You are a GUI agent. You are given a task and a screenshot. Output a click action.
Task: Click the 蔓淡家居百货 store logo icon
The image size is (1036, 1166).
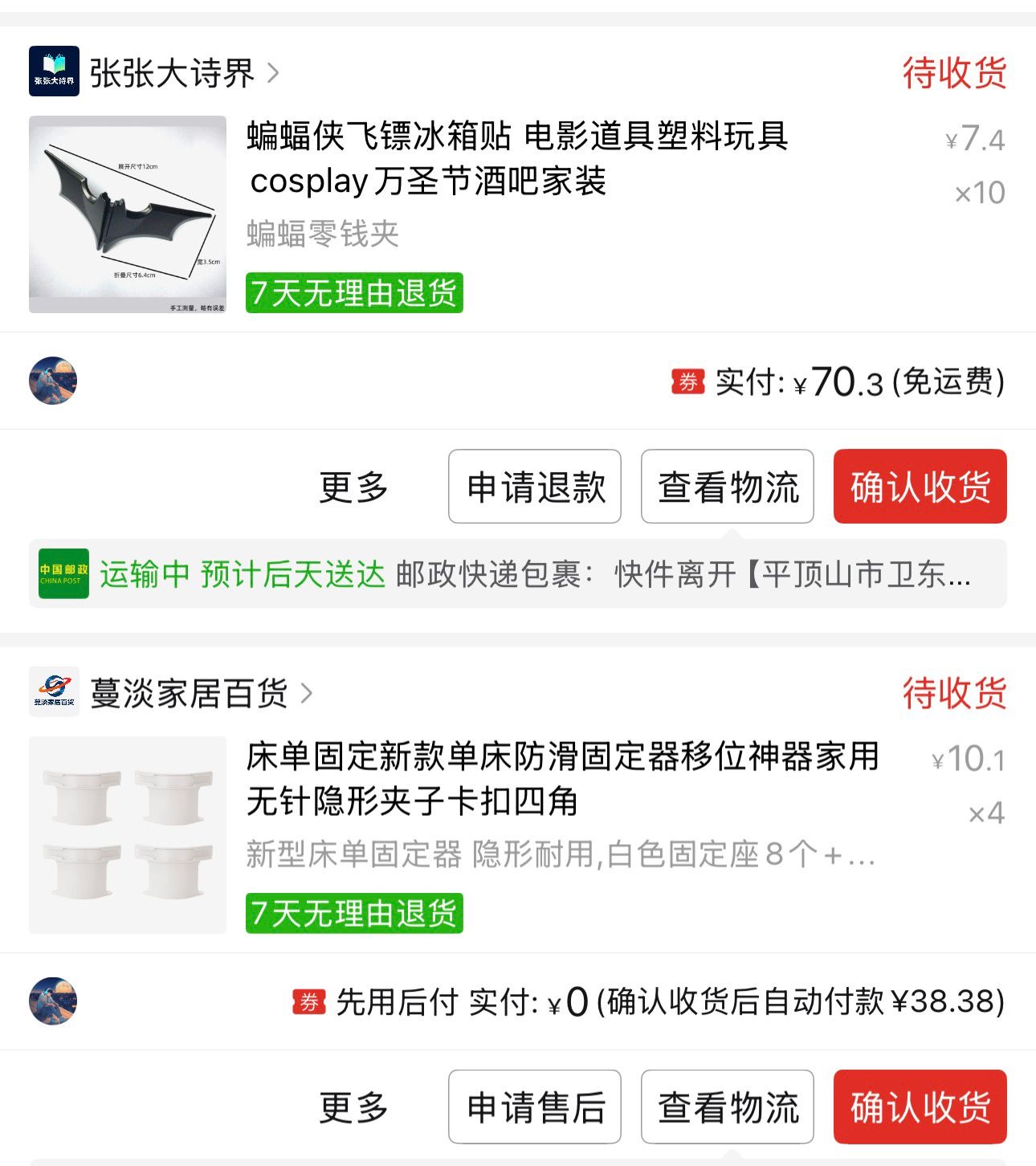click(53, 694)
